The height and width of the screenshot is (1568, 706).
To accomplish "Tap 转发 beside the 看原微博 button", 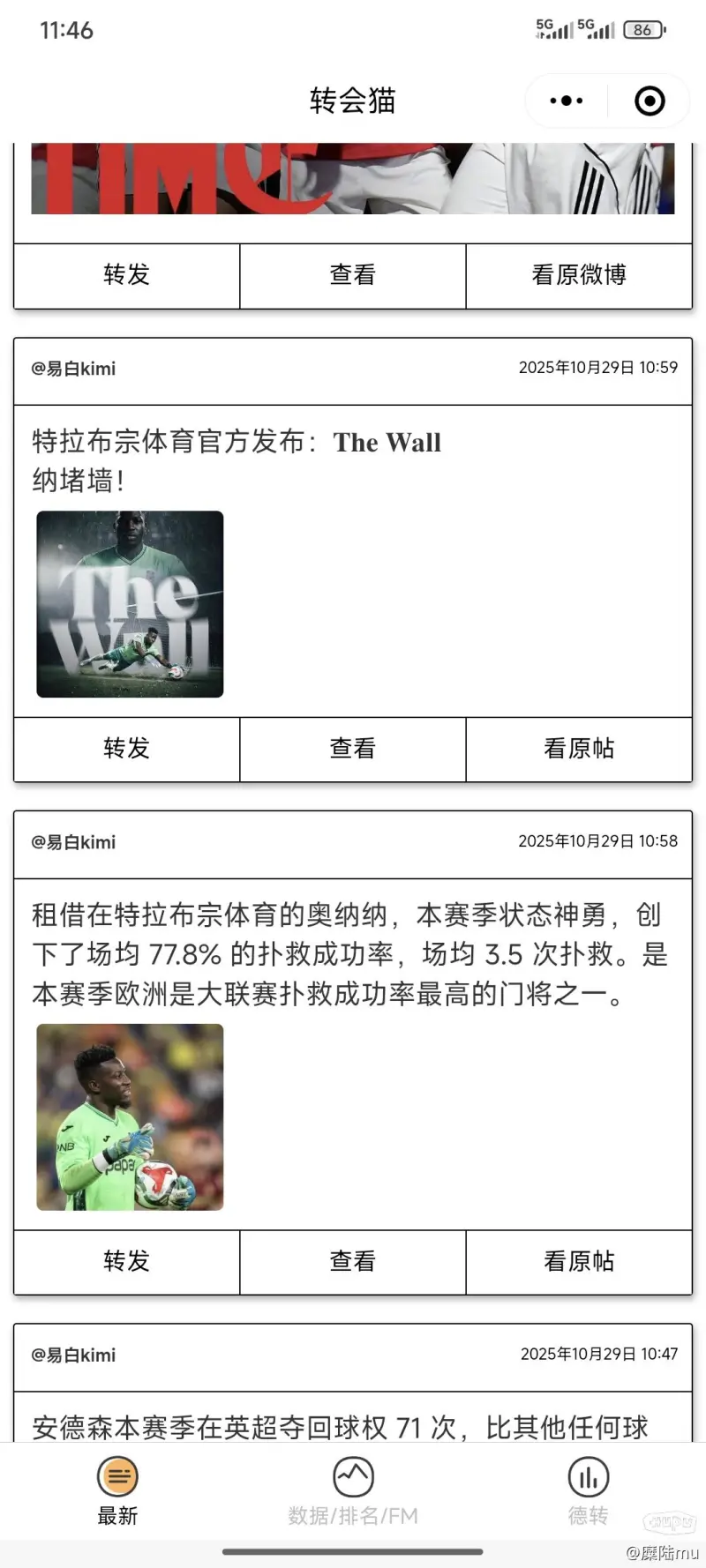I will point(126,275).
